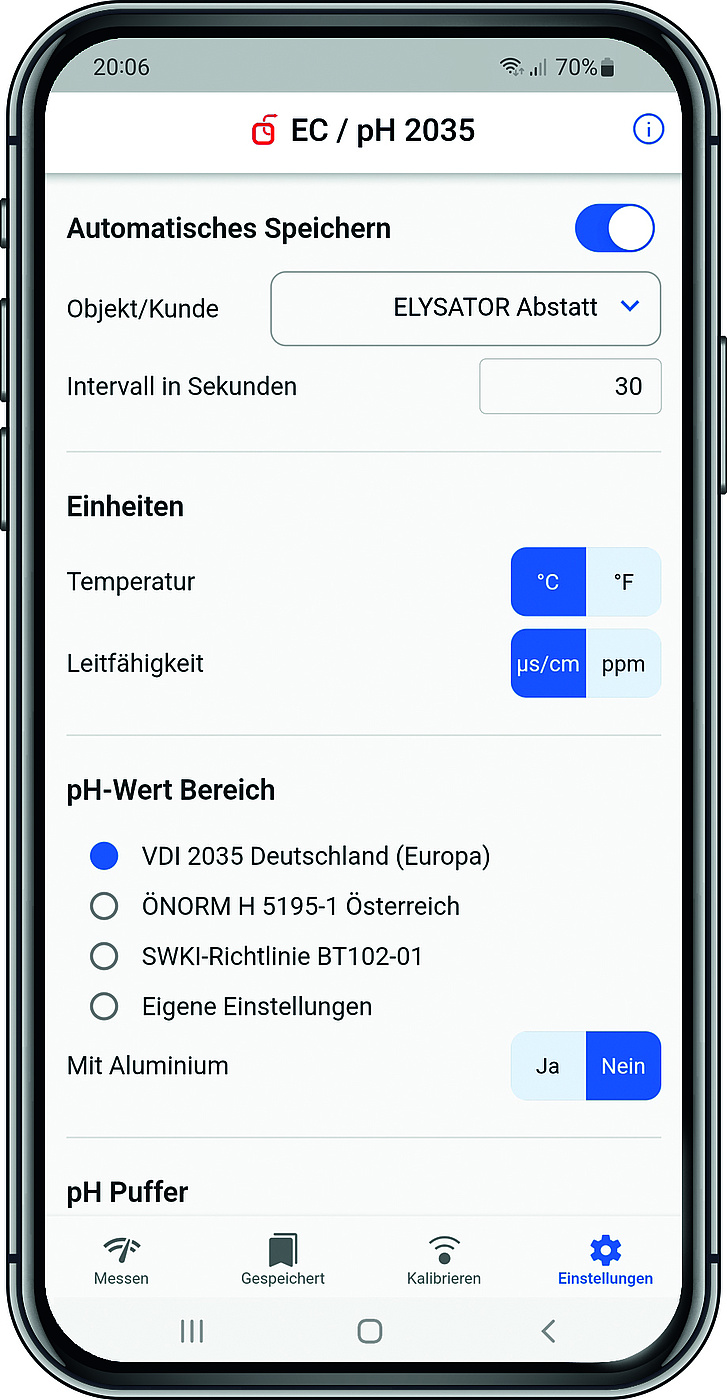
Task: Open the Einstellungen tab
Action: [x=605, y=1260]
